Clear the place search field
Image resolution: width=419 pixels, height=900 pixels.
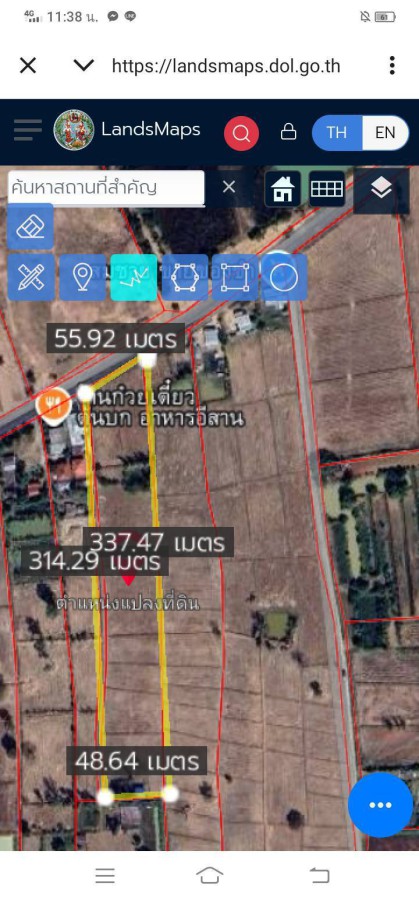coord(229,187)
